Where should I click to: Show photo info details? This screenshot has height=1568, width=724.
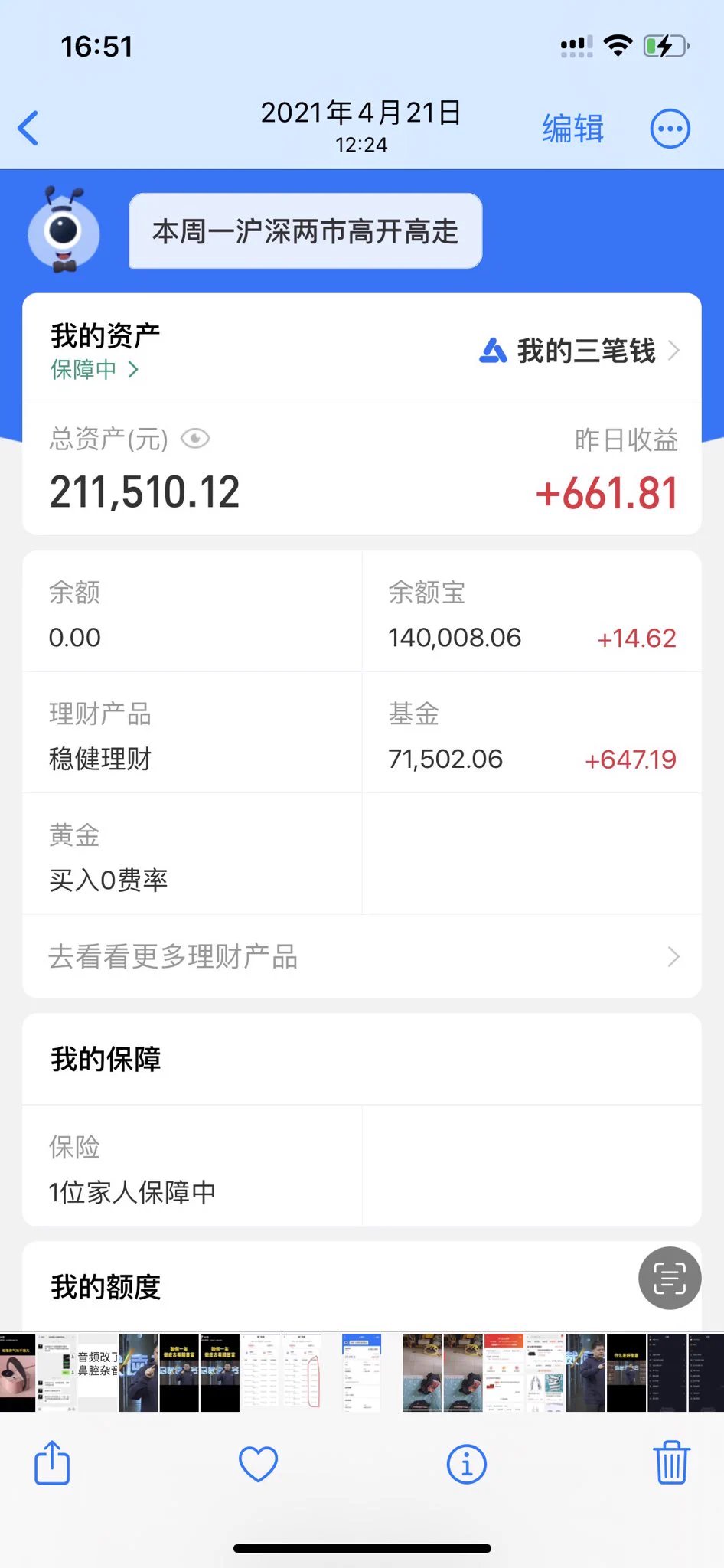tap(466, 1464)
